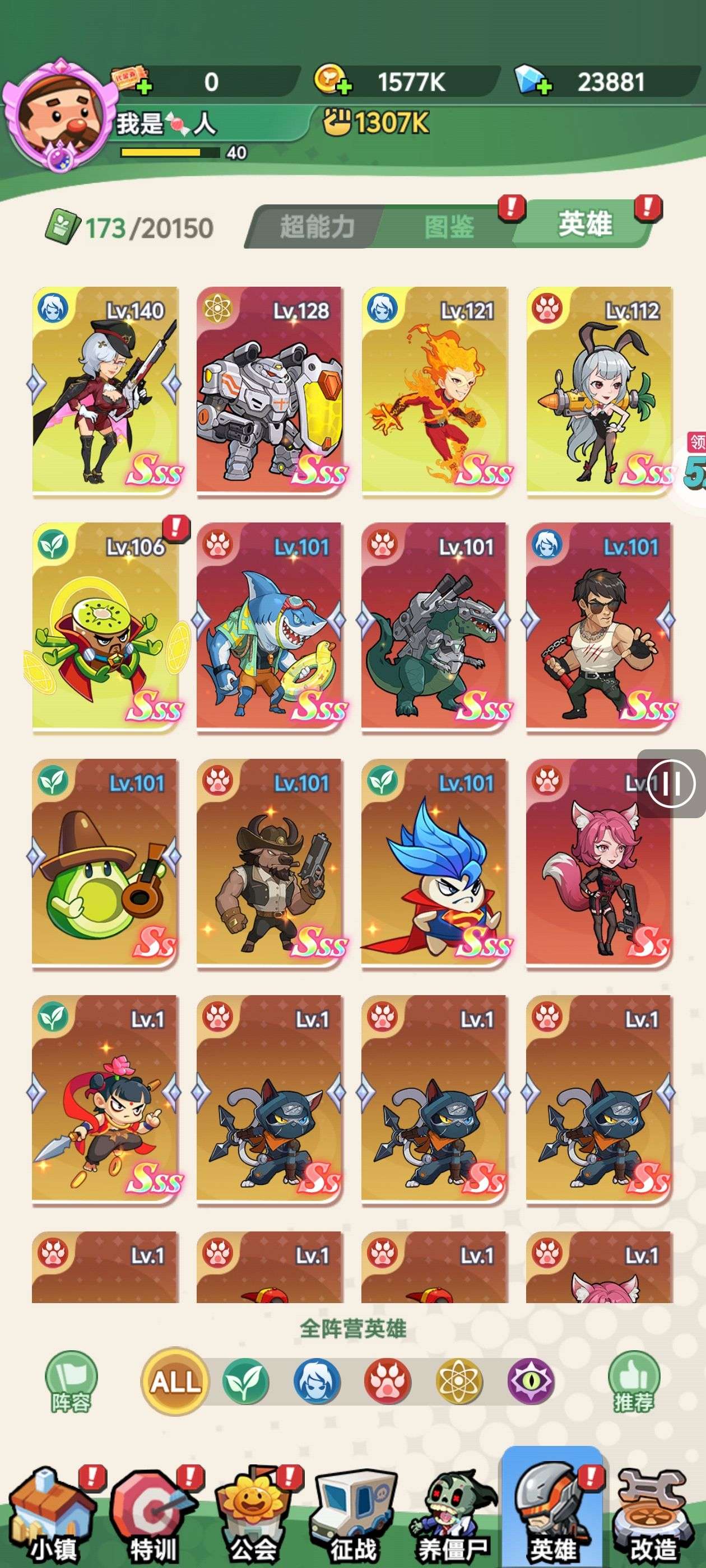Open the Lv.128 mech robot hero card
The height and width of the screenshot is (1568, 706).
pos(270,391)
